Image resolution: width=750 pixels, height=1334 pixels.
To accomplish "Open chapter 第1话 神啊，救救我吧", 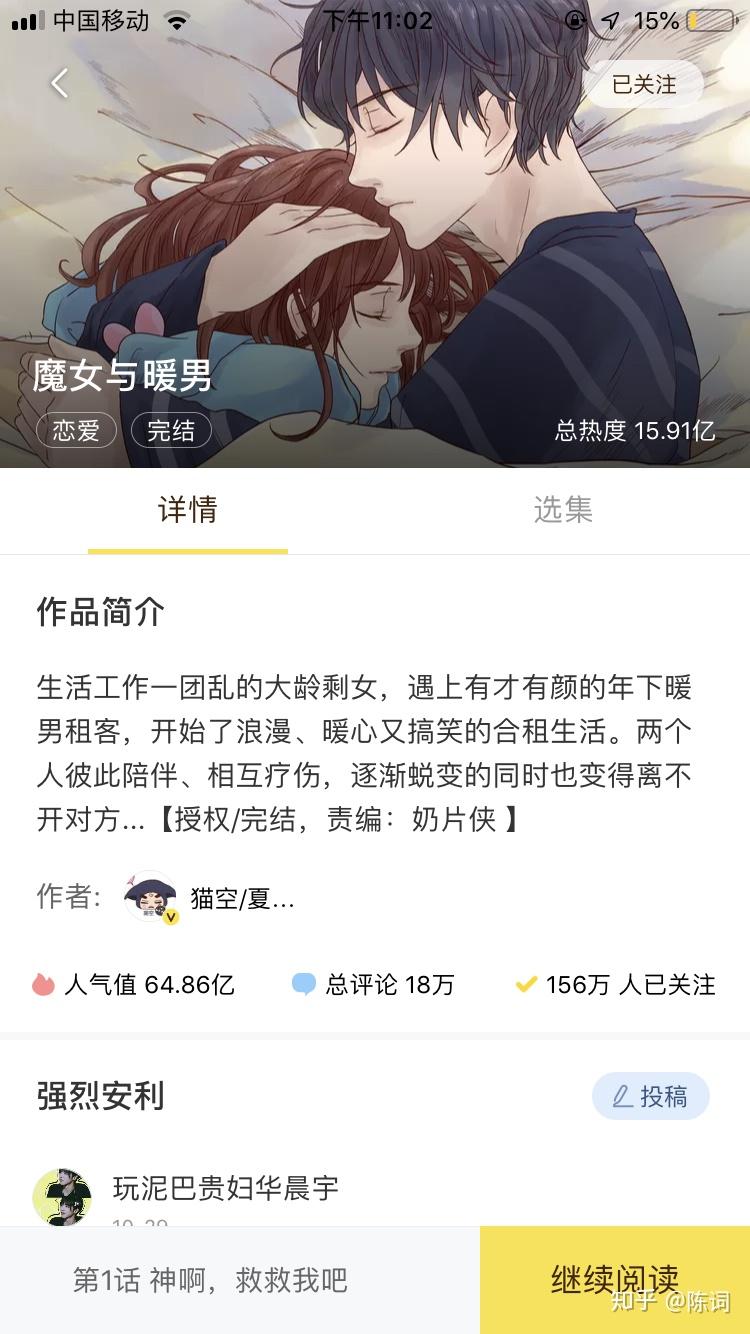I will point(210,1280).
